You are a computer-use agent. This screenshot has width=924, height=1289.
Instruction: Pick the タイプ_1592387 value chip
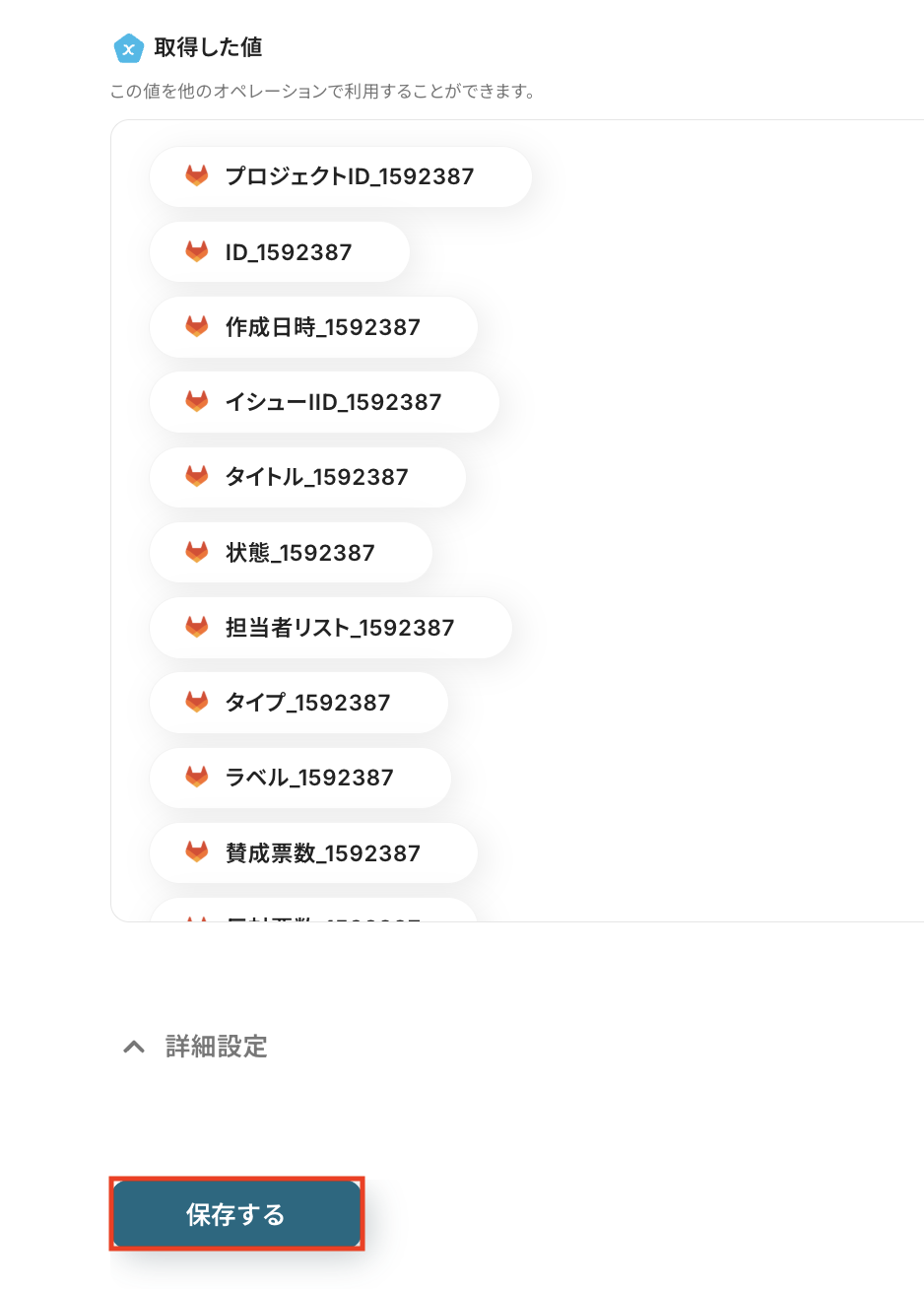(x=298, y=703)
